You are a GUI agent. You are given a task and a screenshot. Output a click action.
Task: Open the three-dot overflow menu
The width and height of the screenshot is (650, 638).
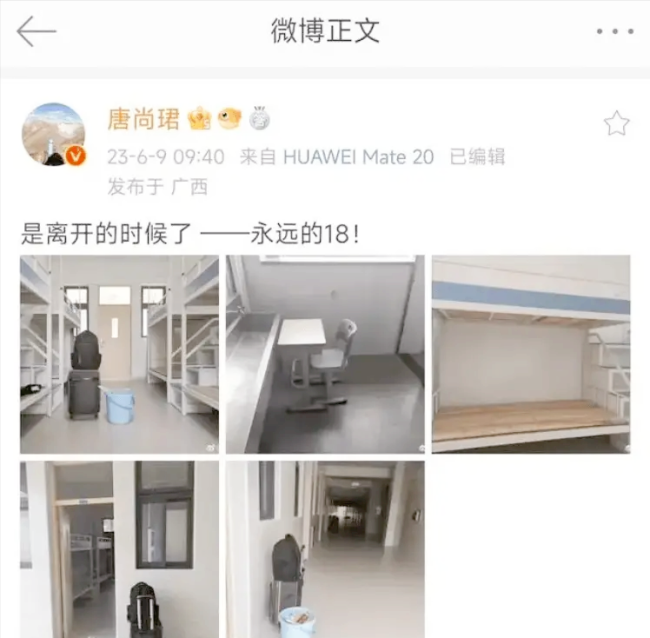[614, 32]
